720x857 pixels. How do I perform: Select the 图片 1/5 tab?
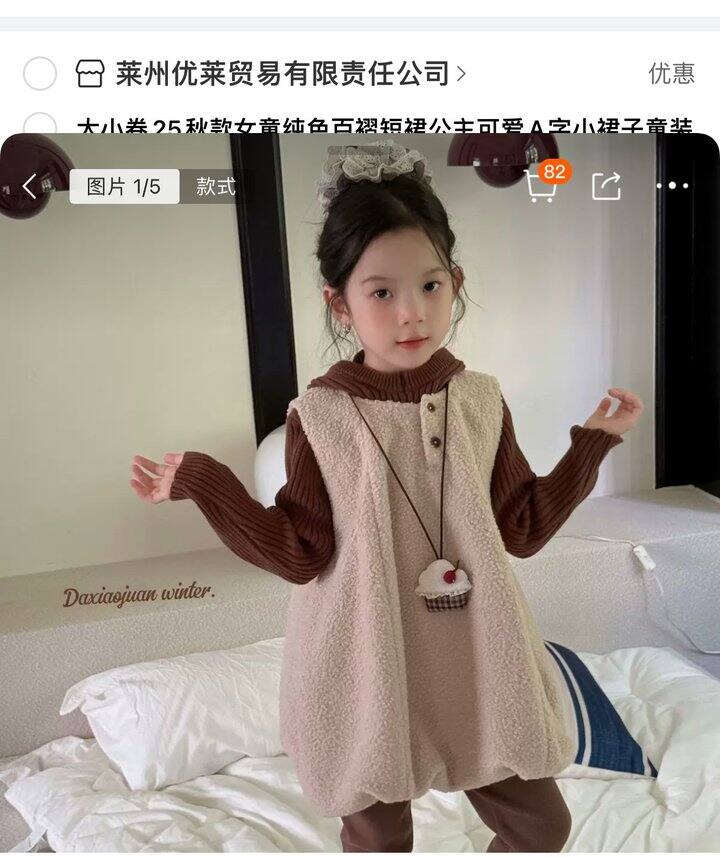124,187
